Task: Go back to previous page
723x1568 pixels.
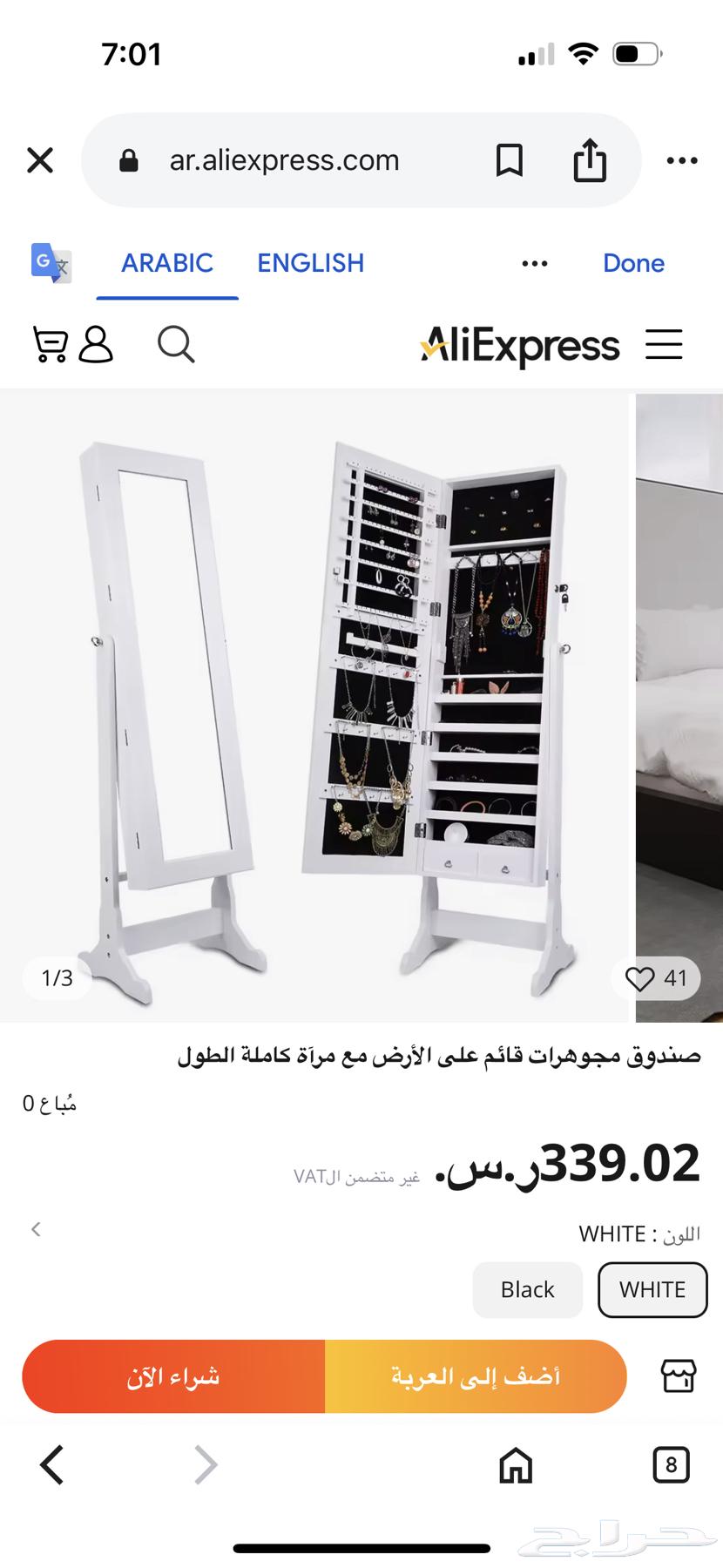Action: (52, 1464)
